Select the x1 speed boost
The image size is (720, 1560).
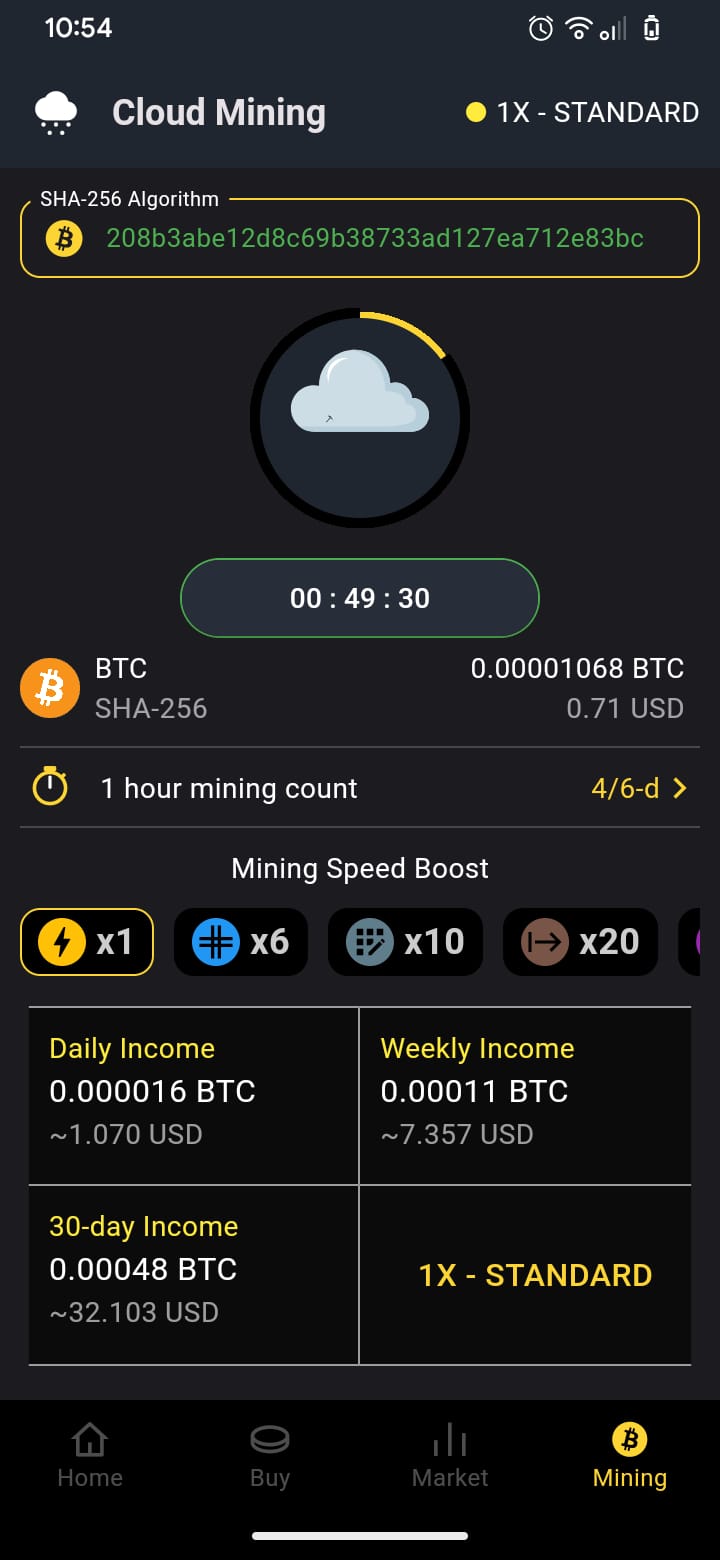(x=87, y=942)
